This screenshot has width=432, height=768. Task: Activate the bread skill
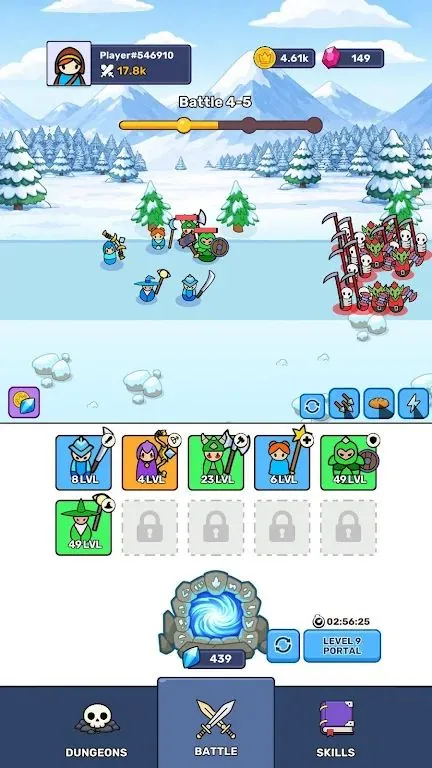tap(379, 404)
